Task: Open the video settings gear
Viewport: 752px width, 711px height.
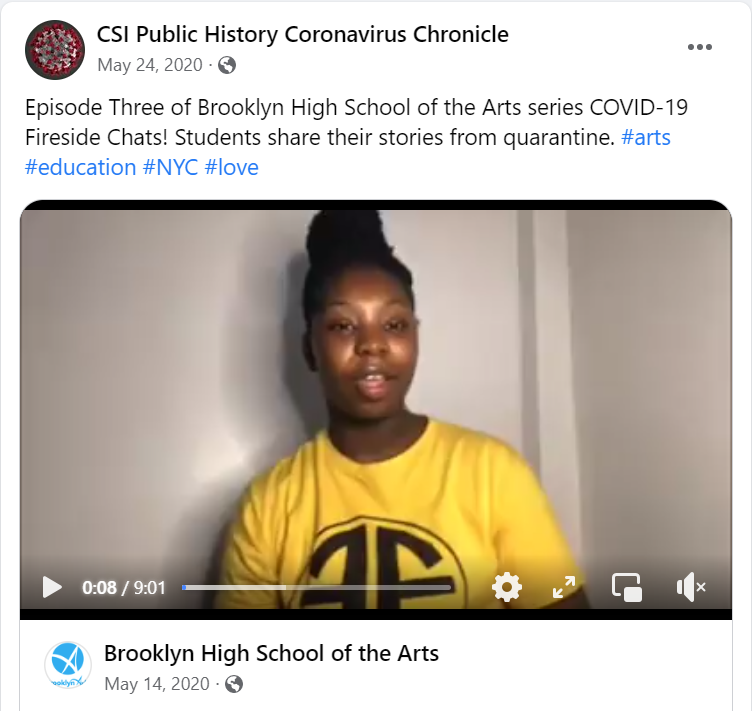Action: [x=507, y=587]
